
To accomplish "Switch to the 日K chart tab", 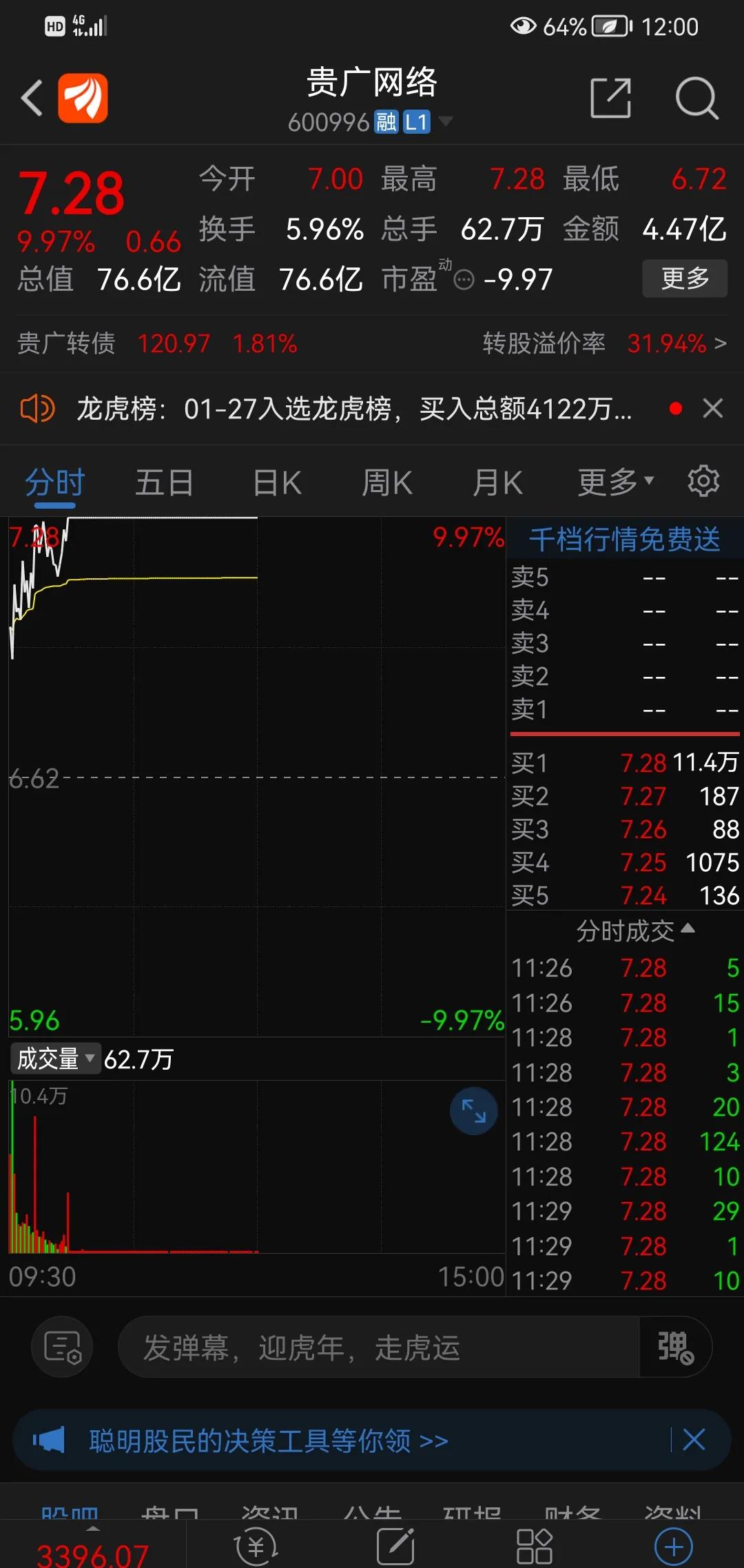I will [x=277, y=482].
